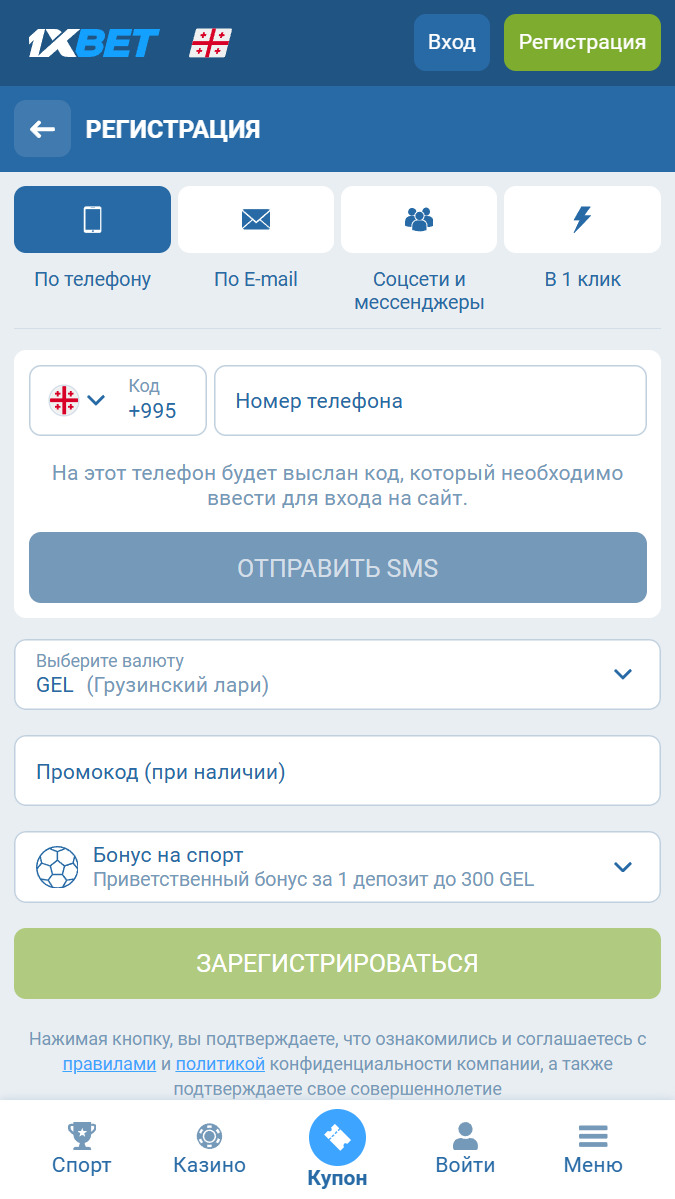
Task: Open the +995 country code picker
Action: point(118,401)
